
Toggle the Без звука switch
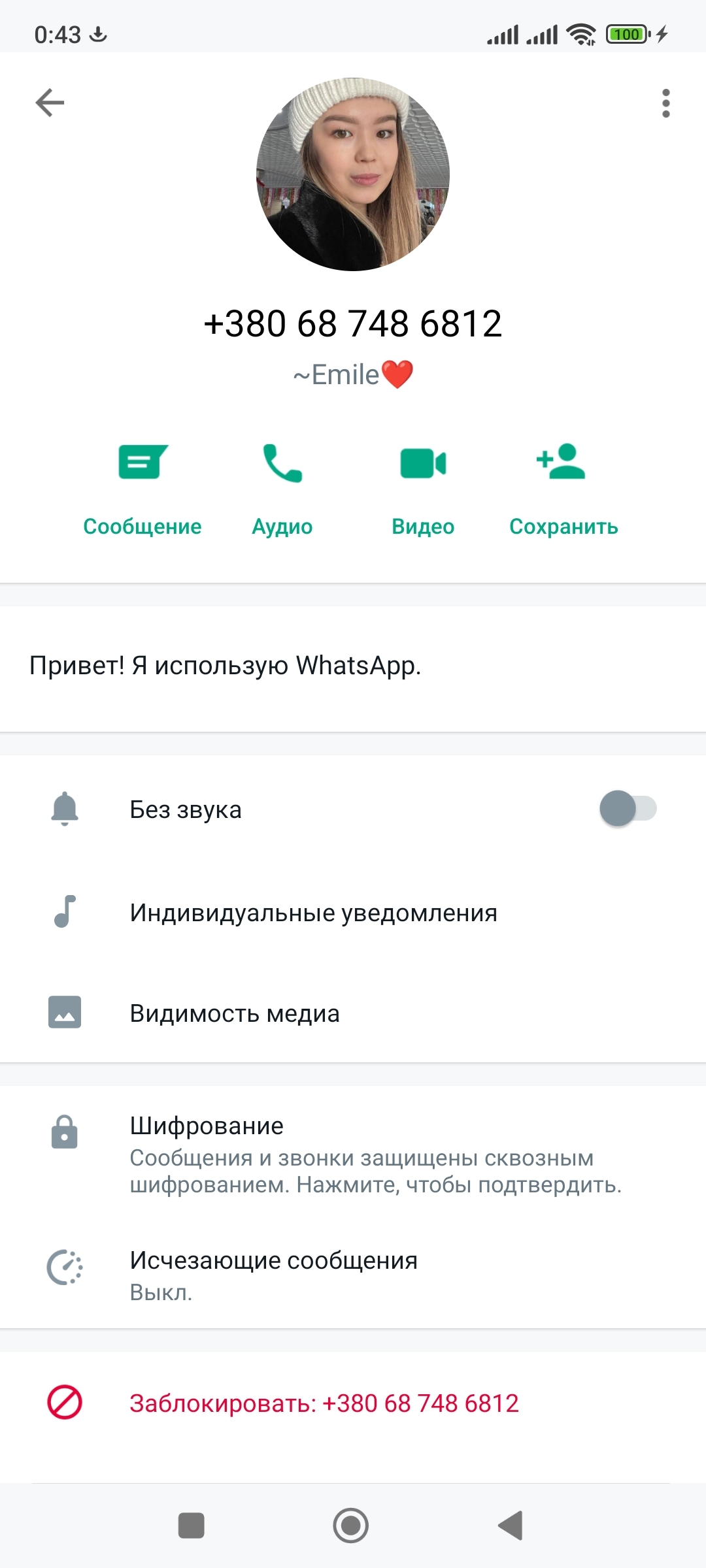[x=628, y=809]
